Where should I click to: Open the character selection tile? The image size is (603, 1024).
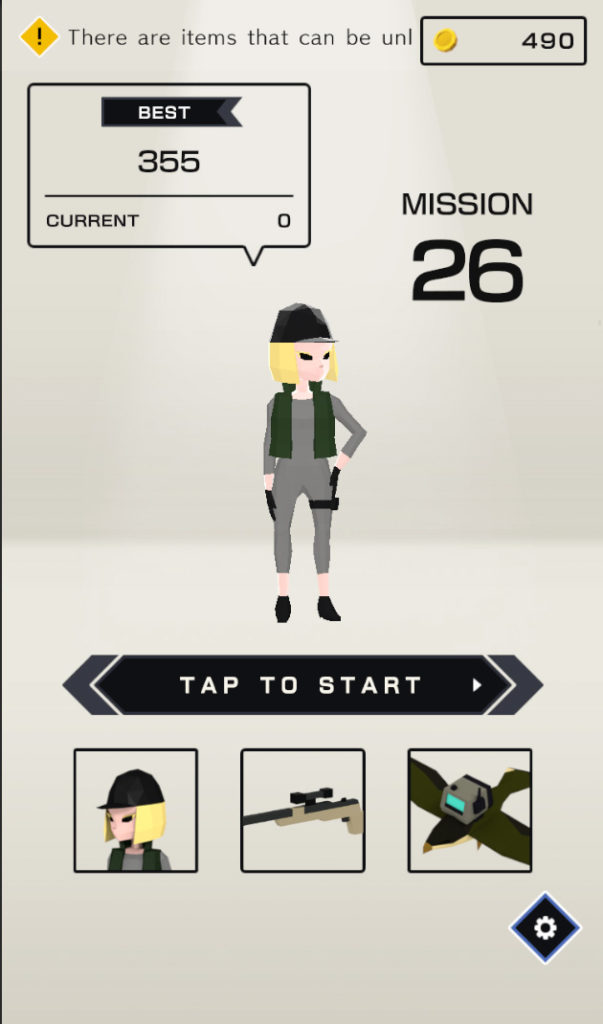136,810
